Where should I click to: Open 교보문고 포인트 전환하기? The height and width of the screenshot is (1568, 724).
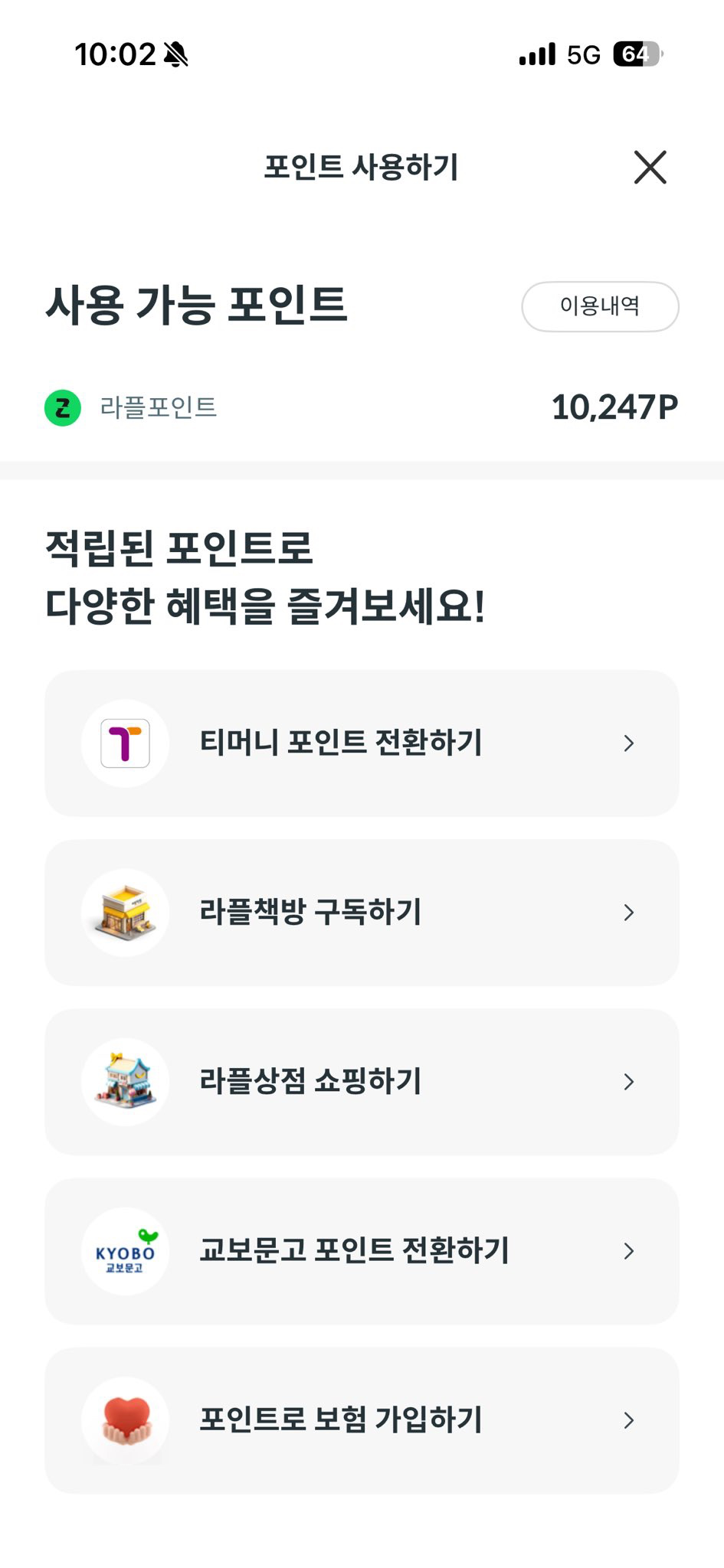[362, 1250]
